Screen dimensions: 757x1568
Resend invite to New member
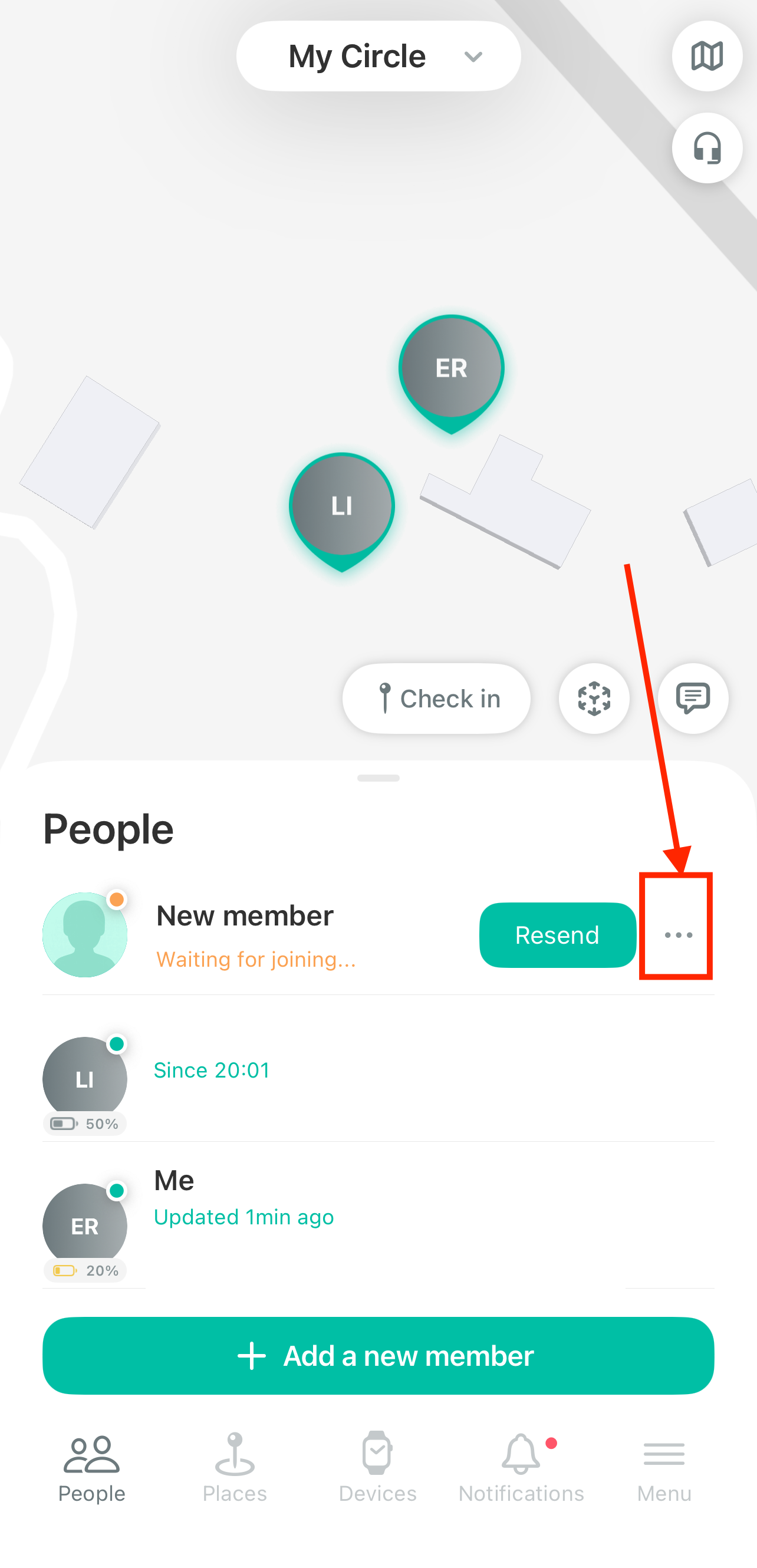point(557,935)
